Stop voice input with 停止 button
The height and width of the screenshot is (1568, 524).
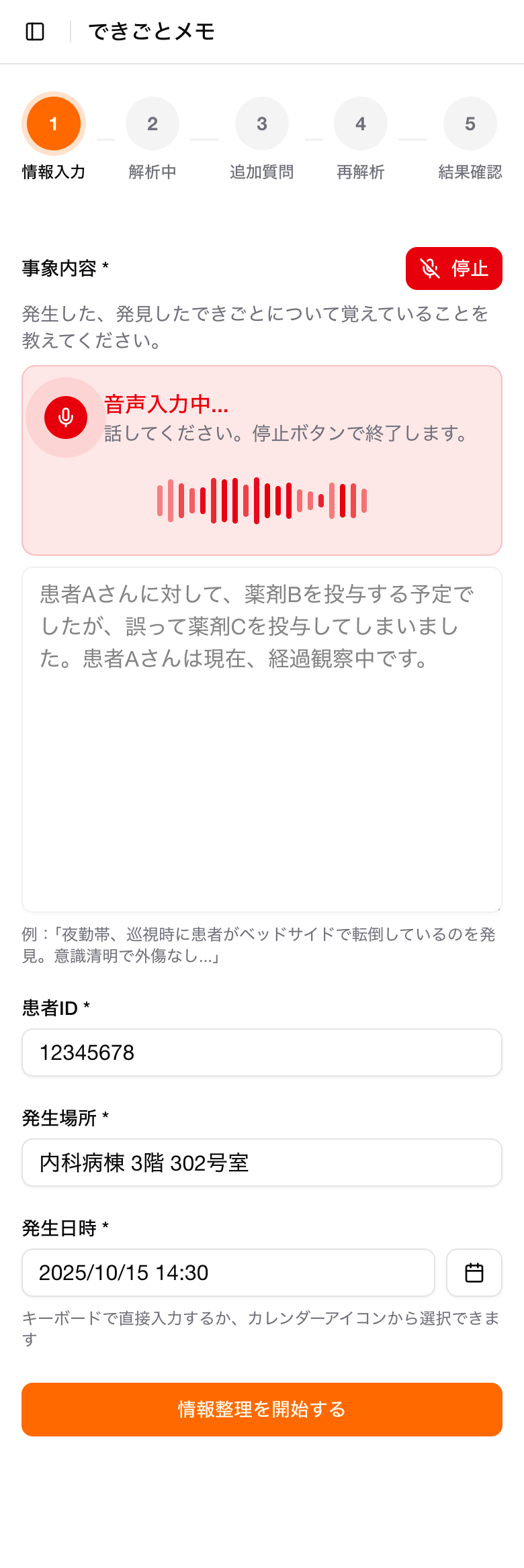tap(453, 268)
